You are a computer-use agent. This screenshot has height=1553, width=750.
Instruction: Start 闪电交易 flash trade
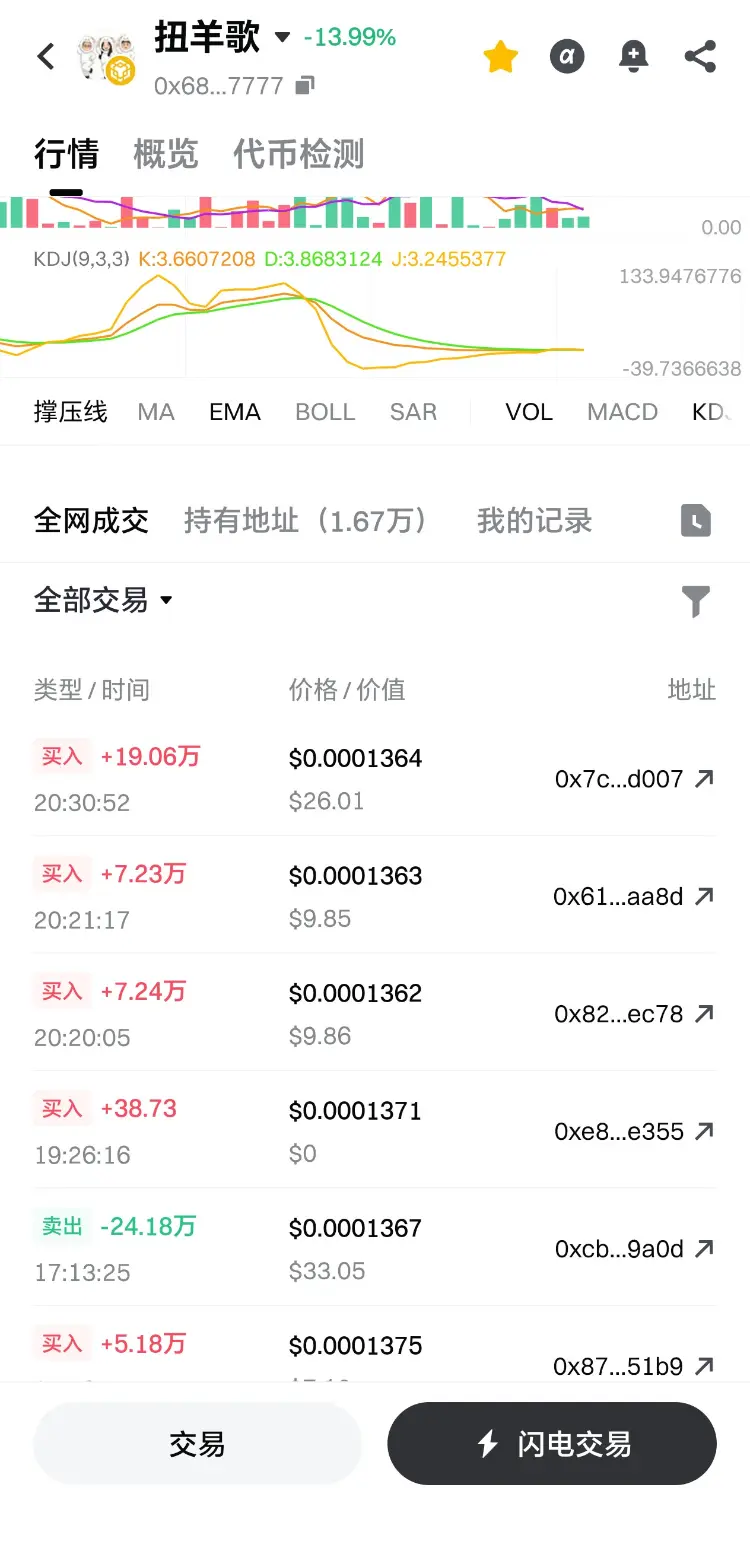click(x=552, y=1443)
